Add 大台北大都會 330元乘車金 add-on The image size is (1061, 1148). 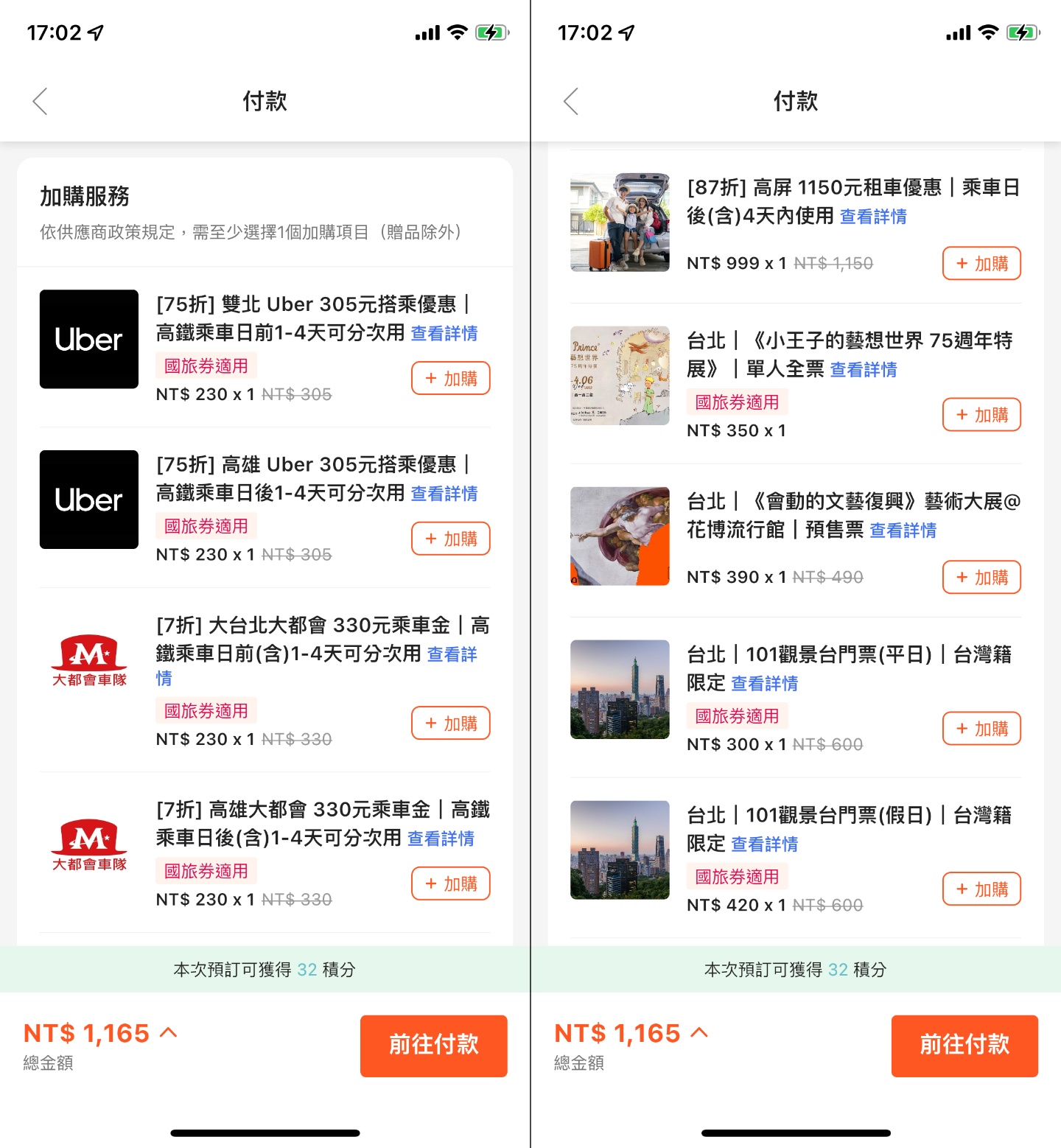pyautogui.click(x=450, y=723)
